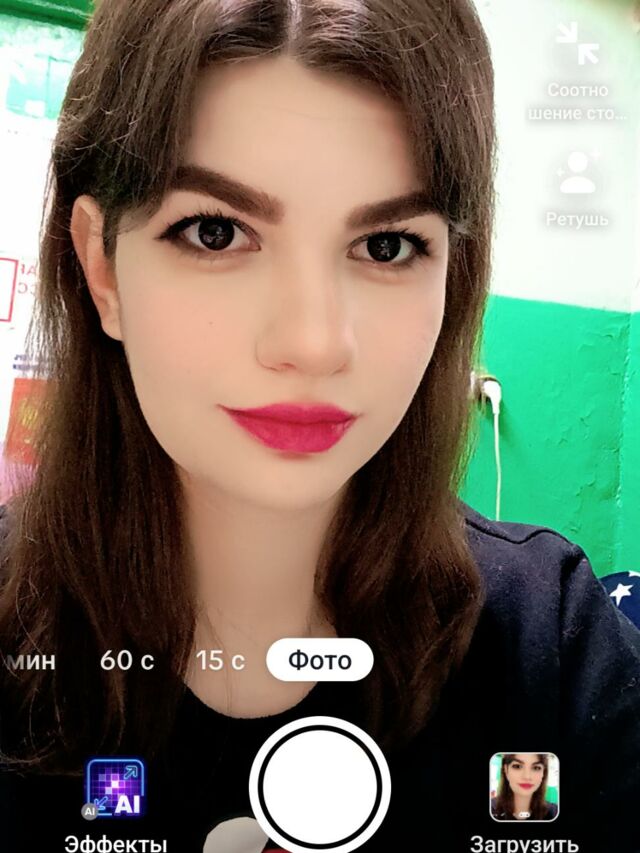
Task: Switch to Фото mode
Action: (x=320, y=661)
